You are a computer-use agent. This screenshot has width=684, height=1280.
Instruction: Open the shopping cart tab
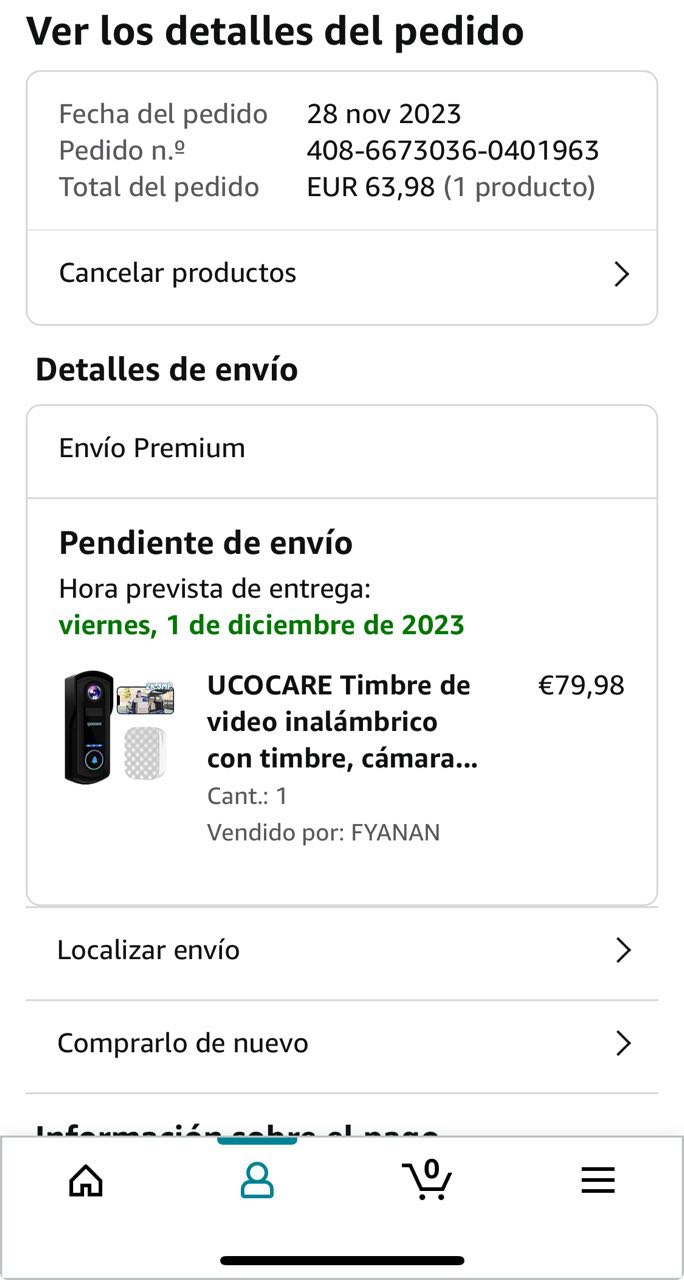[428, 1180]
